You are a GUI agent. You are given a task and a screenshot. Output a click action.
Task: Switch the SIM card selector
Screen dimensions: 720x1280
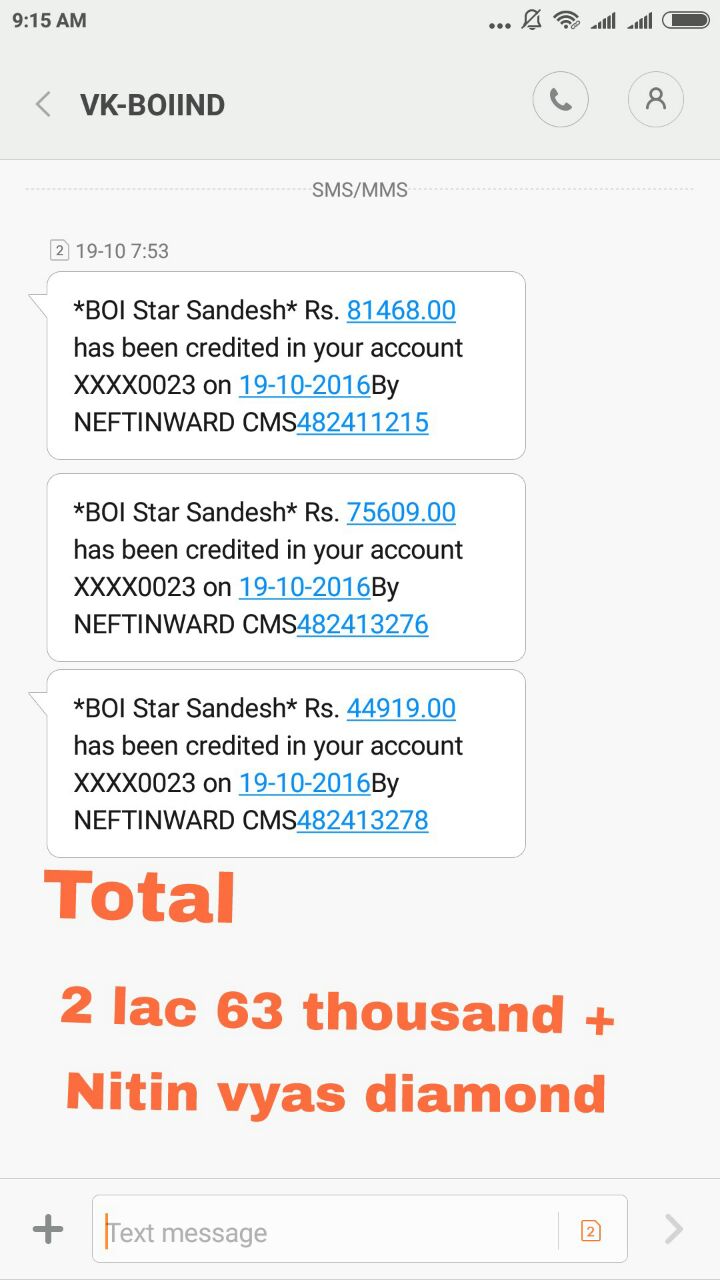(x=590, y=1231)
